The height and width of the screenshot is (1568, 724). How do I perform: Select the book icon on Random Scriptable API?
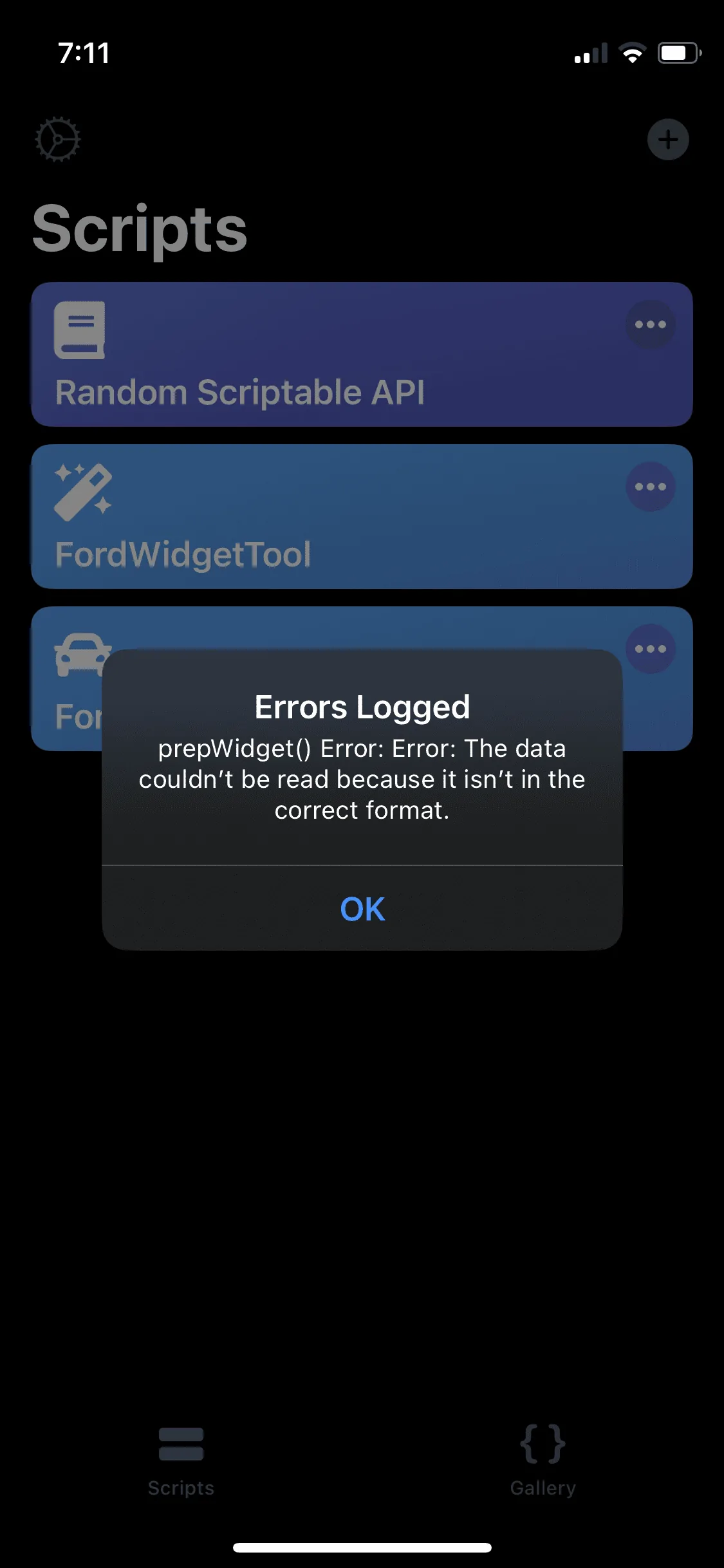(x=81, y=329)
